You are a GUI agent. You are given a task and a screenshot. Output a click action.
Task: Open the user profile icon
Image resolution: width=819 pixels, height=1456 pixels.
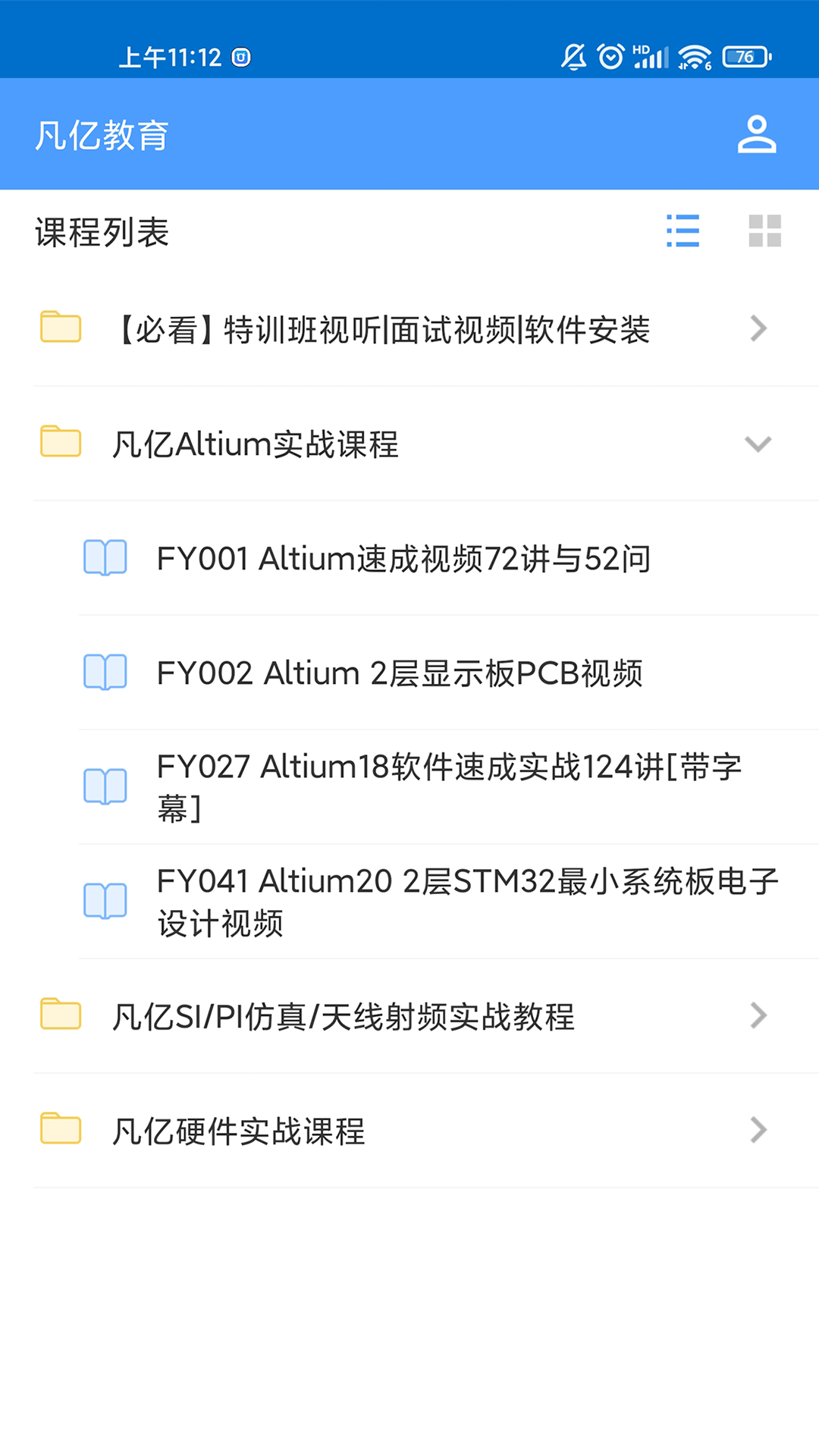pos(757,134)
